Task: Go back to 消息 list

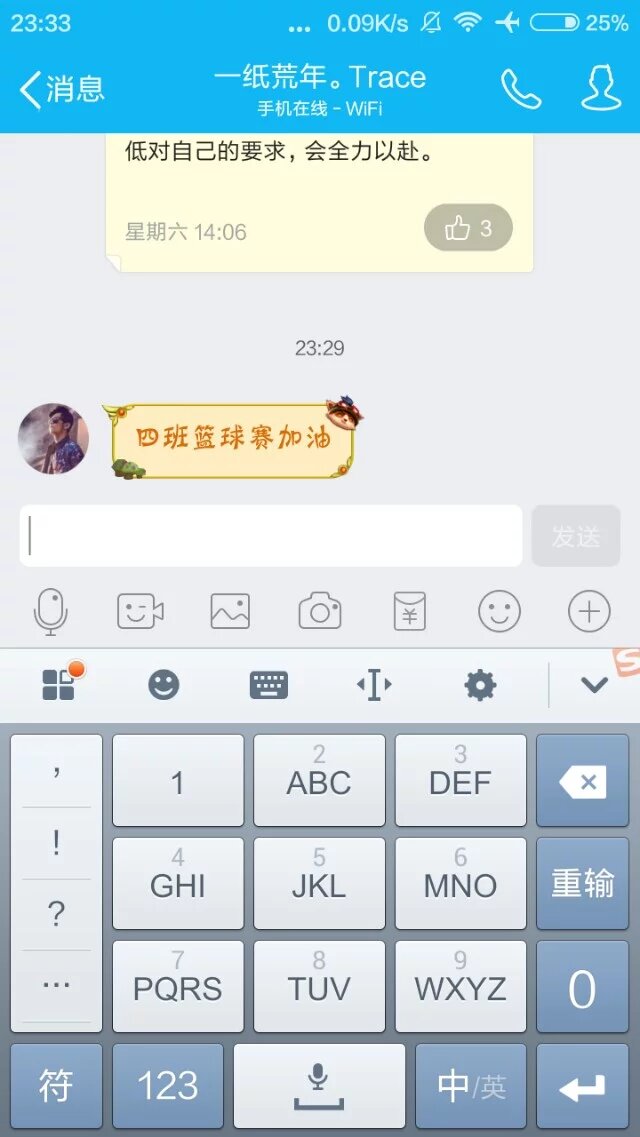Action: tap(62, 90)
